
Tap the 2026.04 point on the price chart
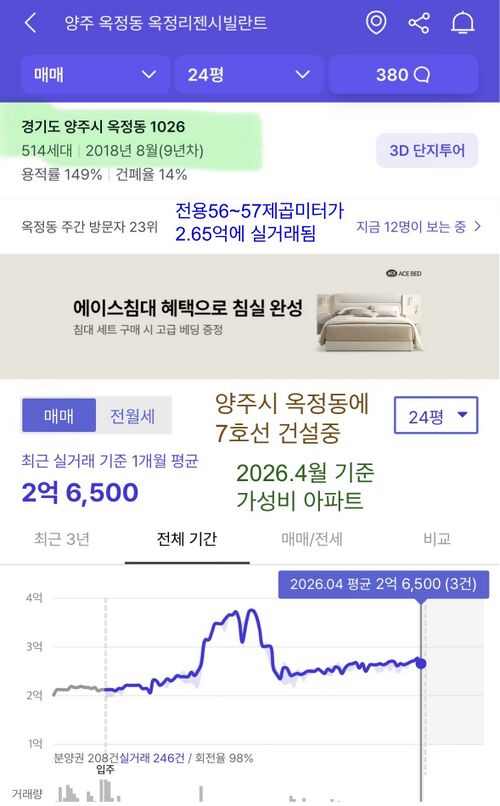pyautogui.click(x=421, y=664)
